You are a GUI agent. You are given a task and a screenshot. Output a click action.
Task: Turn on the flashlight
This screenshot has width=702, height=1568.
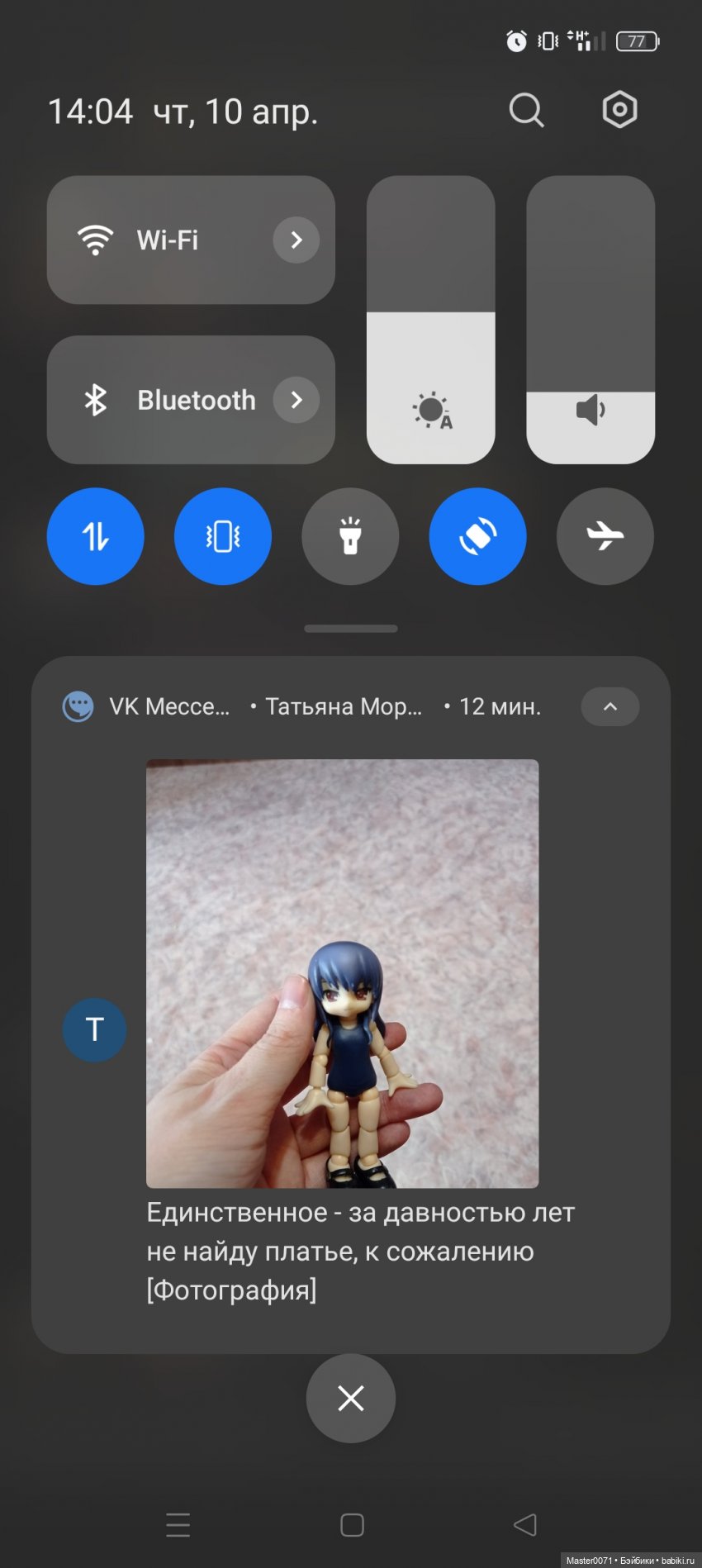click(350, 536)
